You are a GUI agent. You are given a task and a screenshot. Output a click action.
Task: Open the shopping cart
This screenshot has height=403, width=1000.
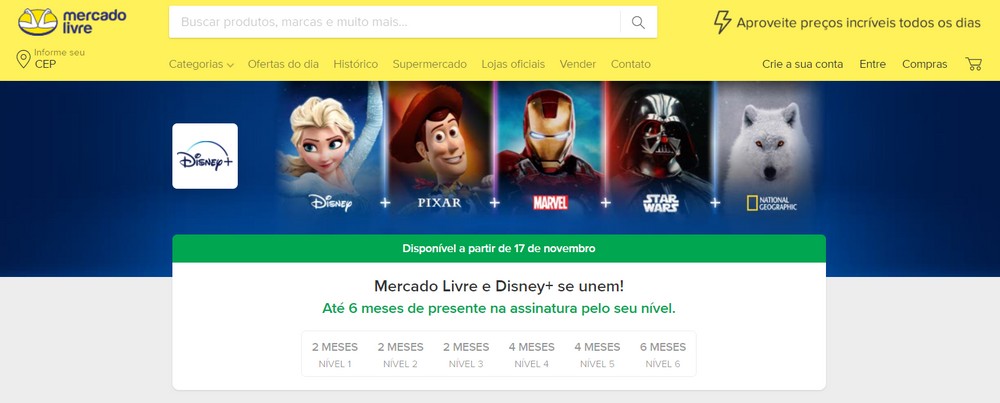(x=973, y=64)
